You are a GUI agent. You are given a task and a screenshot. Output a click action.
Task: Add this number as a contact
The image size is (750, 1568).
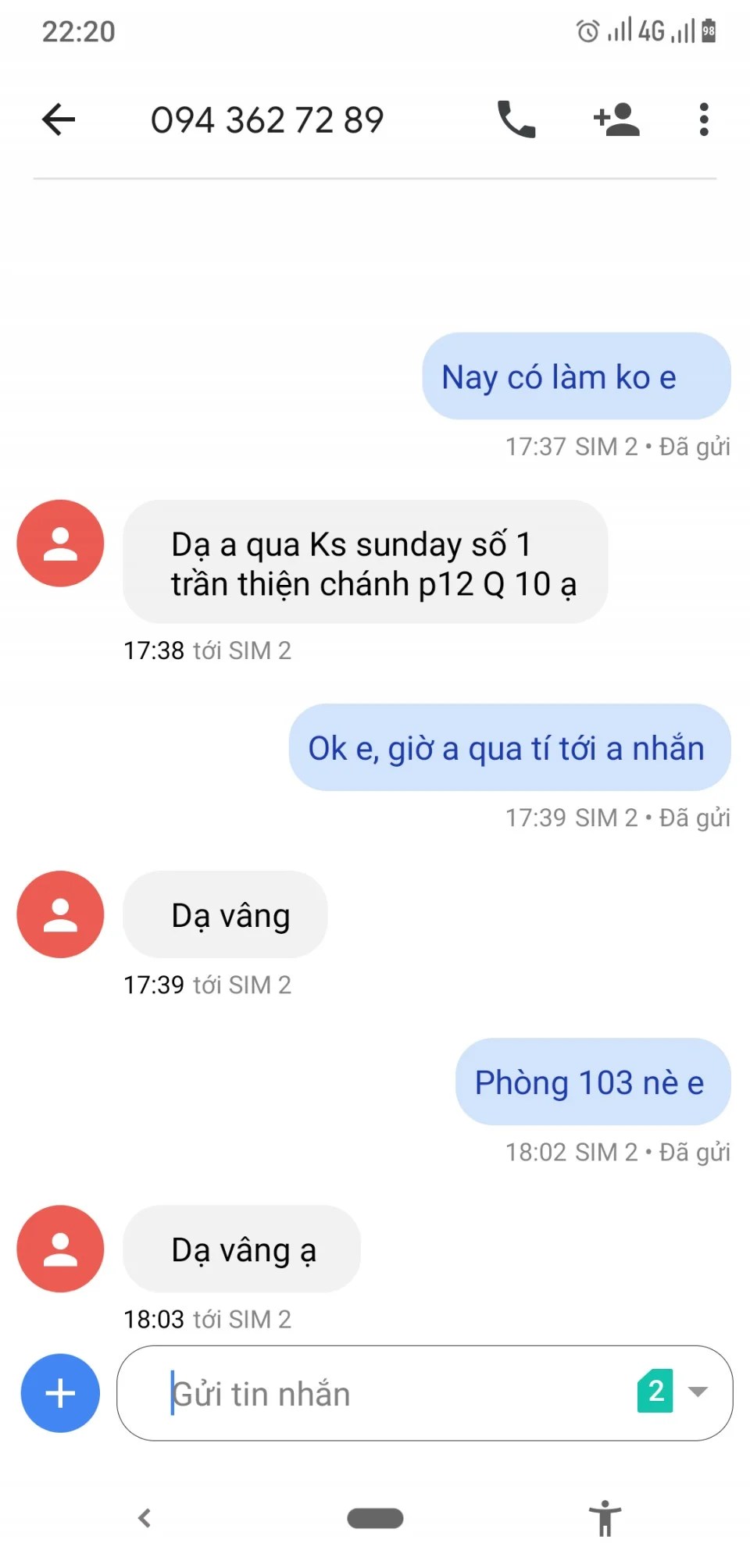point(616,119)
